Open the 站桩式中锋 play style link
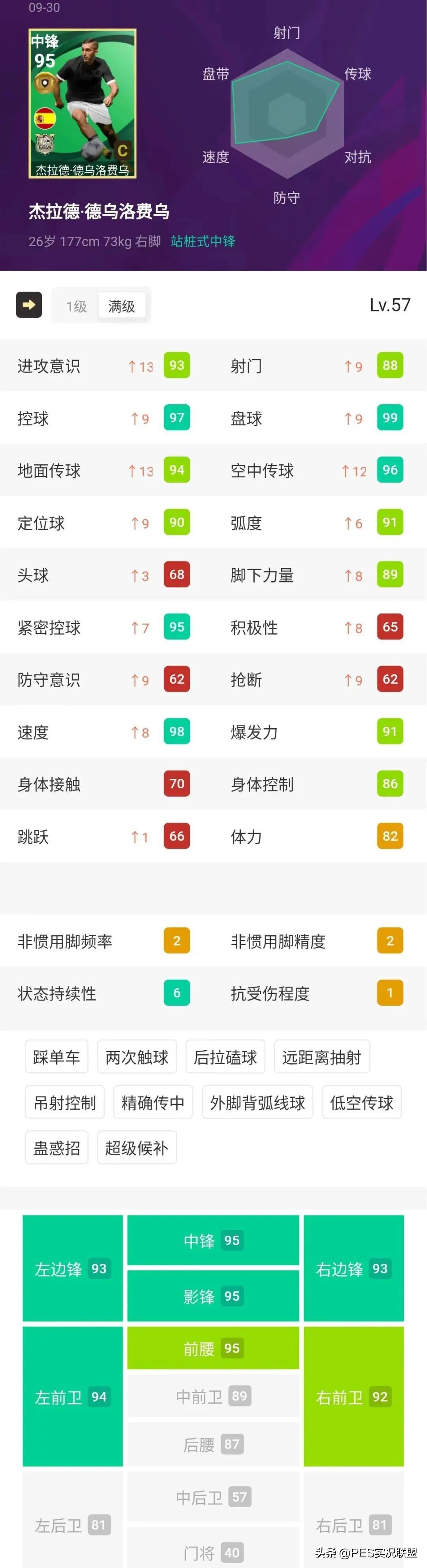Screen dimensions: 427x1568 coord(203,241)
